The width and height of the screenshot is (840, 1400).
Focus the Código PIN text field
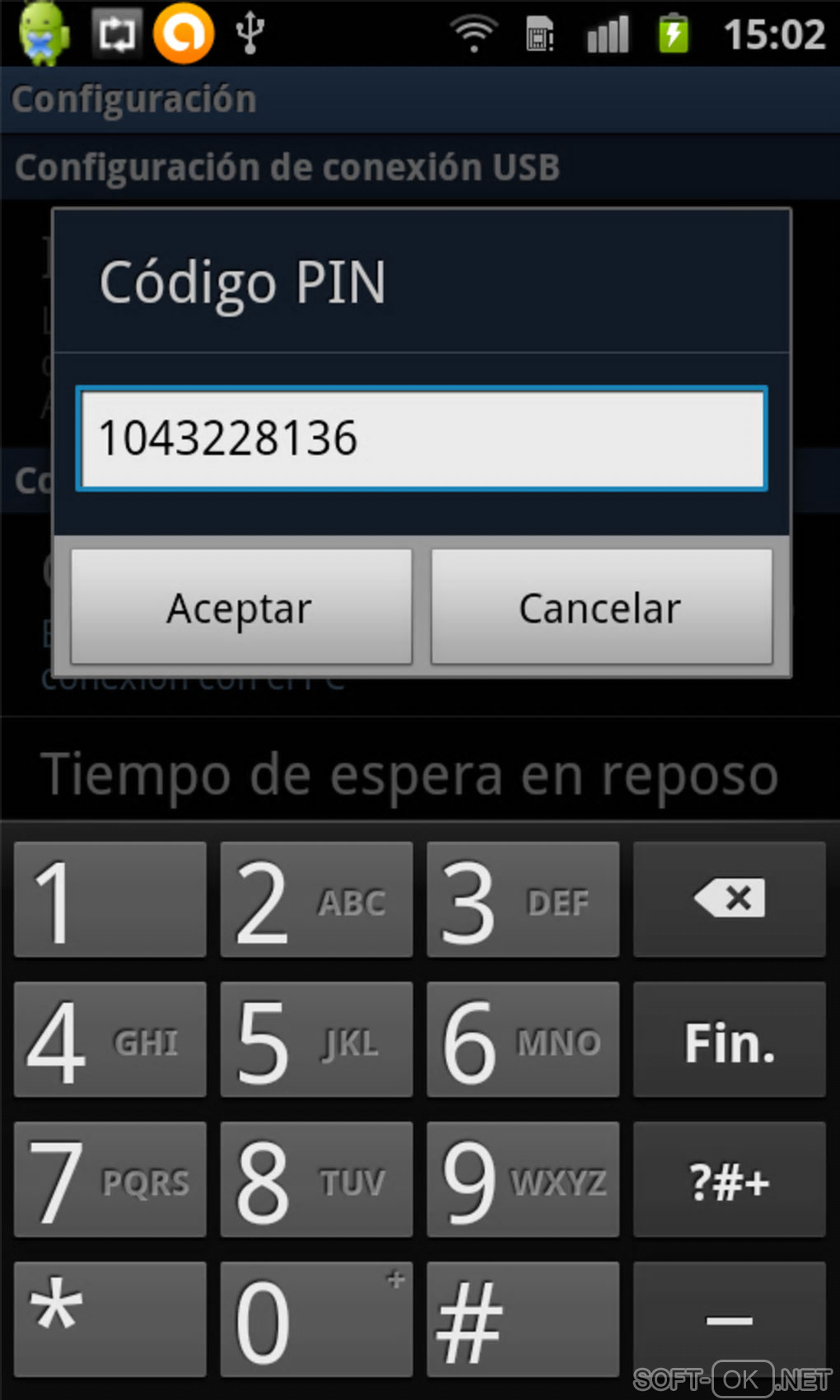422,438
